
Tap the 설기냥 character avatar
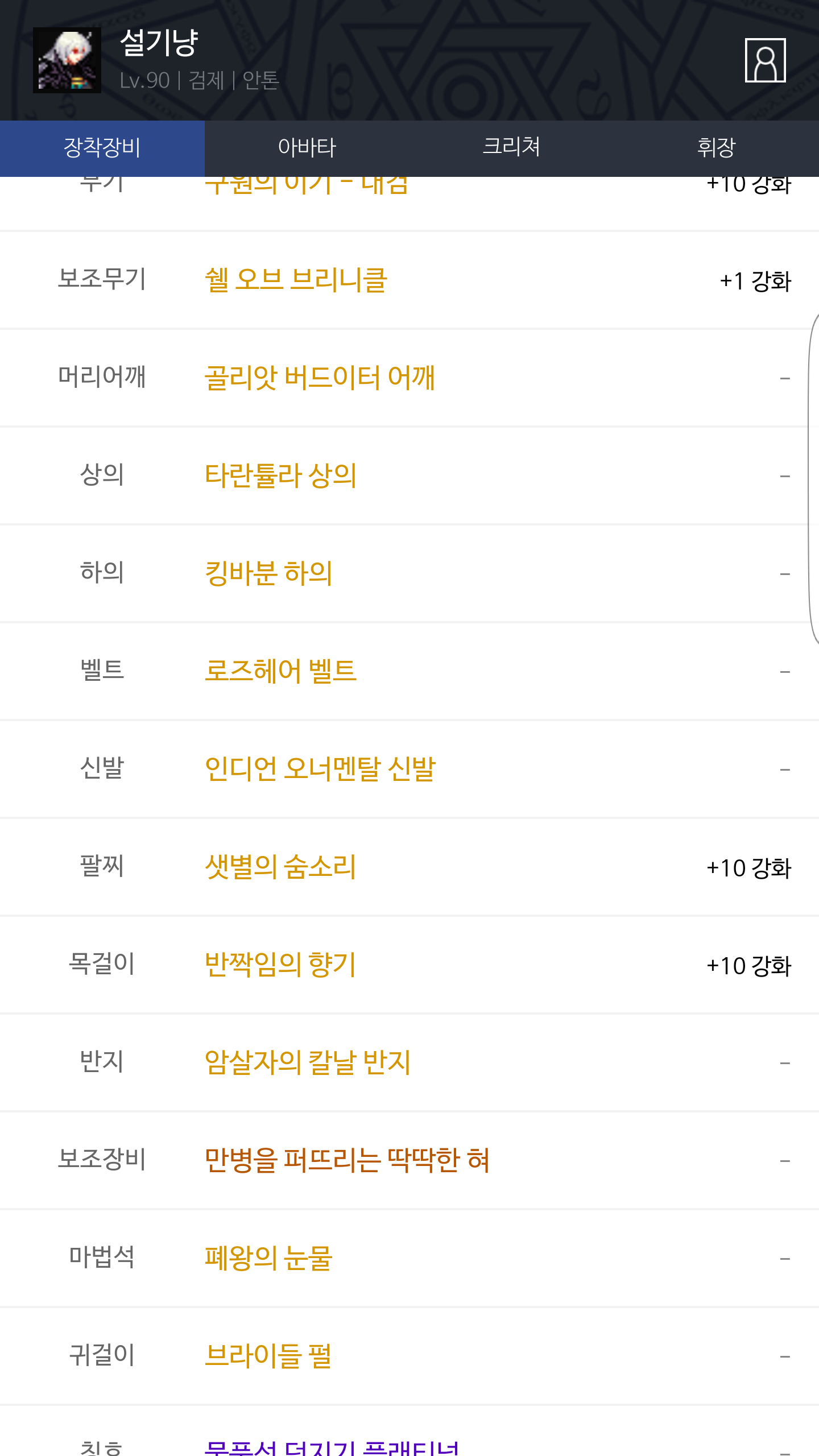pyautogui.click(x=67, y=60)
